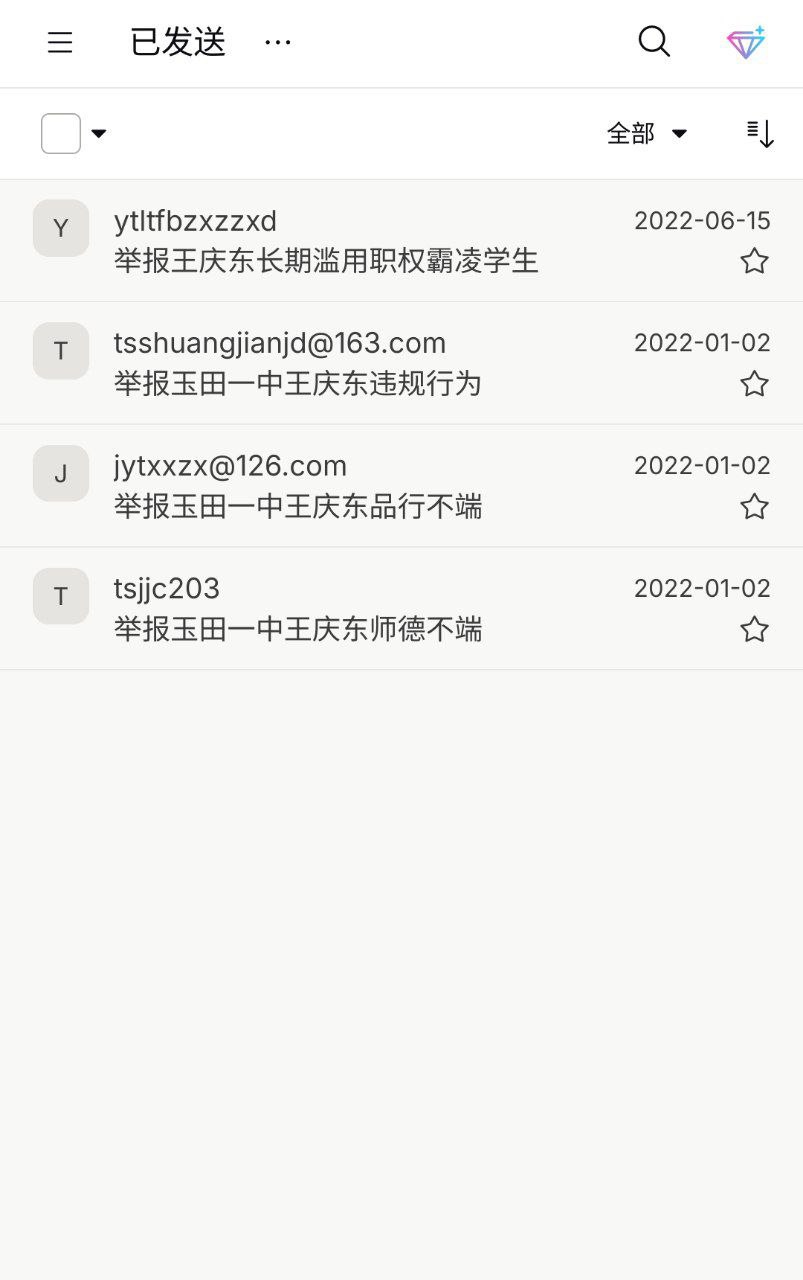Tick the select-all checkbox
This screenshot has width=803, height=1280.
point(61,133)
